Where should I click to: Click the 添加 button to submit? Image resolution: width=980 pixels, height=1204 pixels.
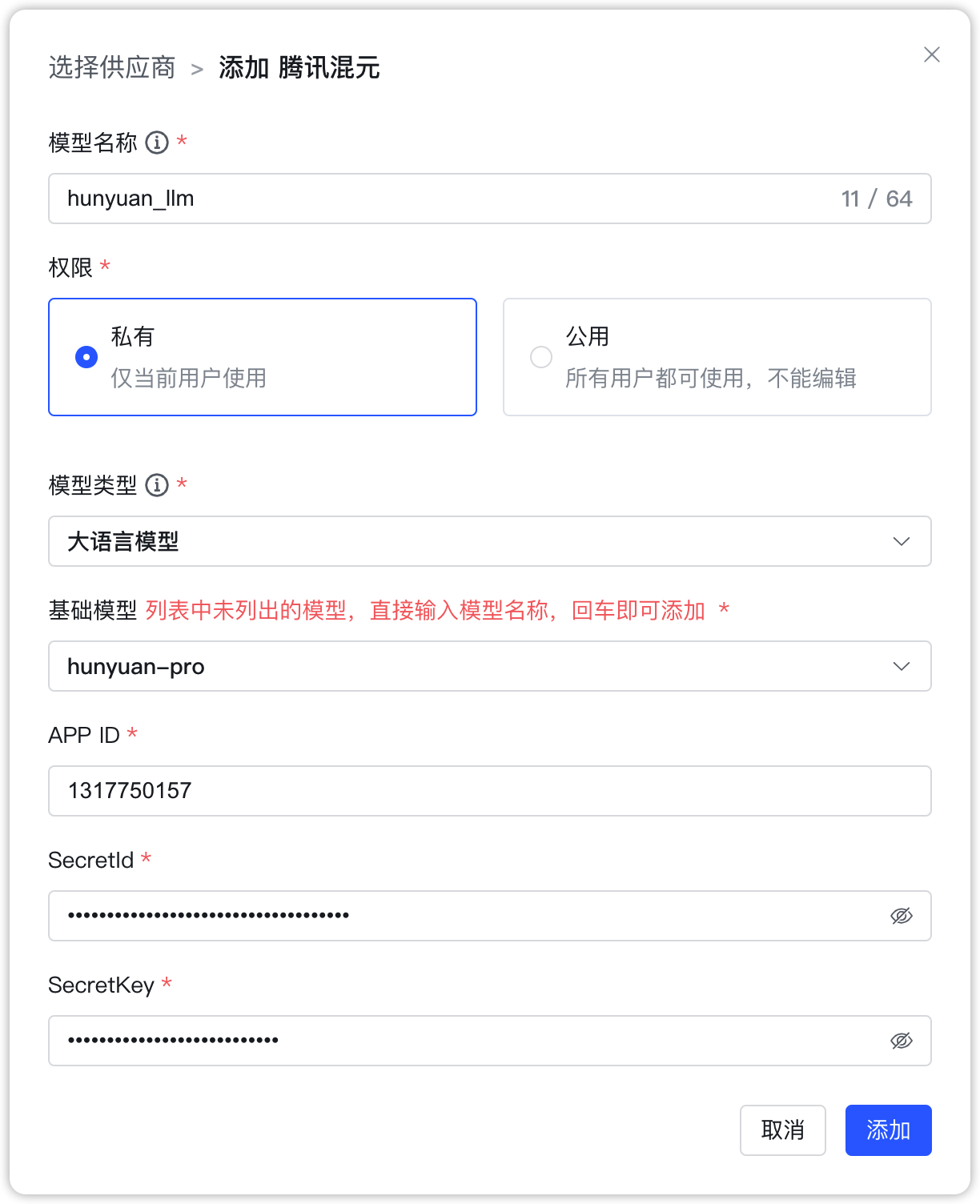coord(887,1130)
